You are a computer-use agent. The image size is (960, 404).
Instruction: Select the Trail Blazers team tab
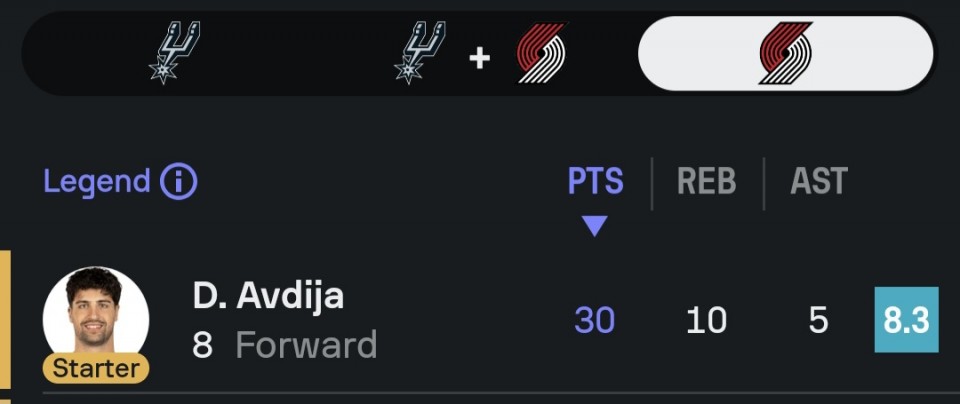click(785, 53)
